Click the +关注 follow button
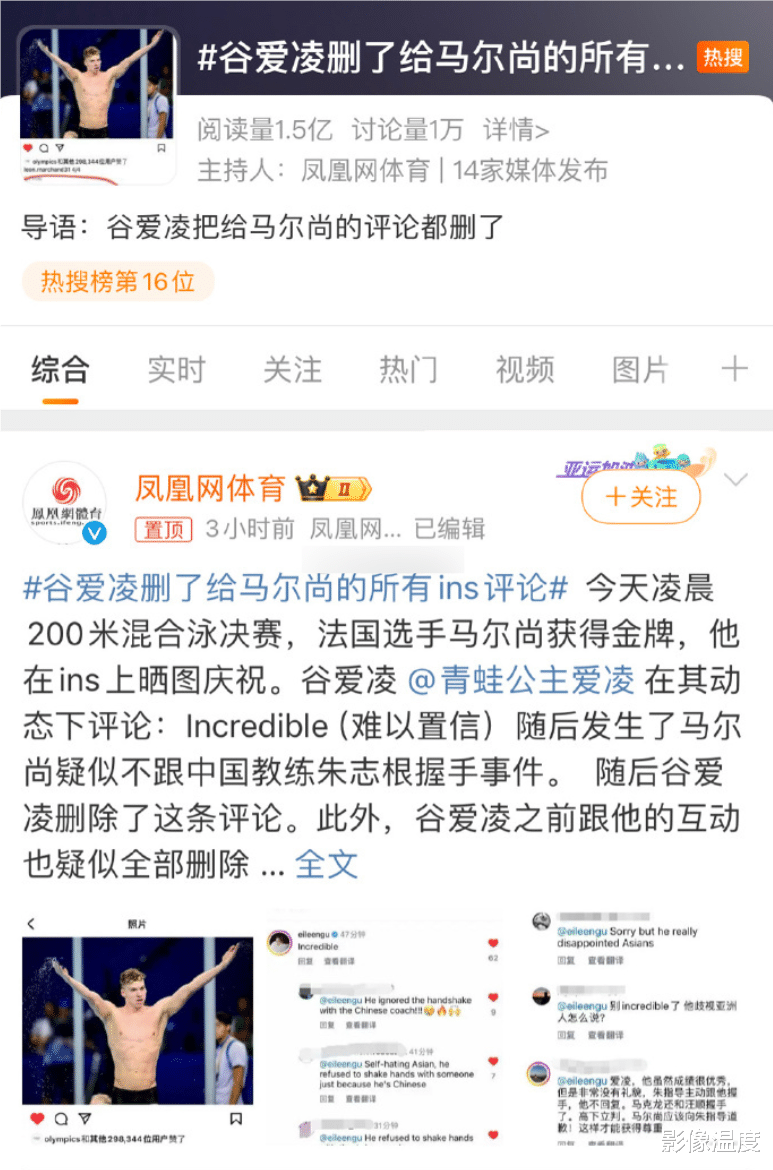Screen dimensions: 773x1170 [x=641, y=497]
